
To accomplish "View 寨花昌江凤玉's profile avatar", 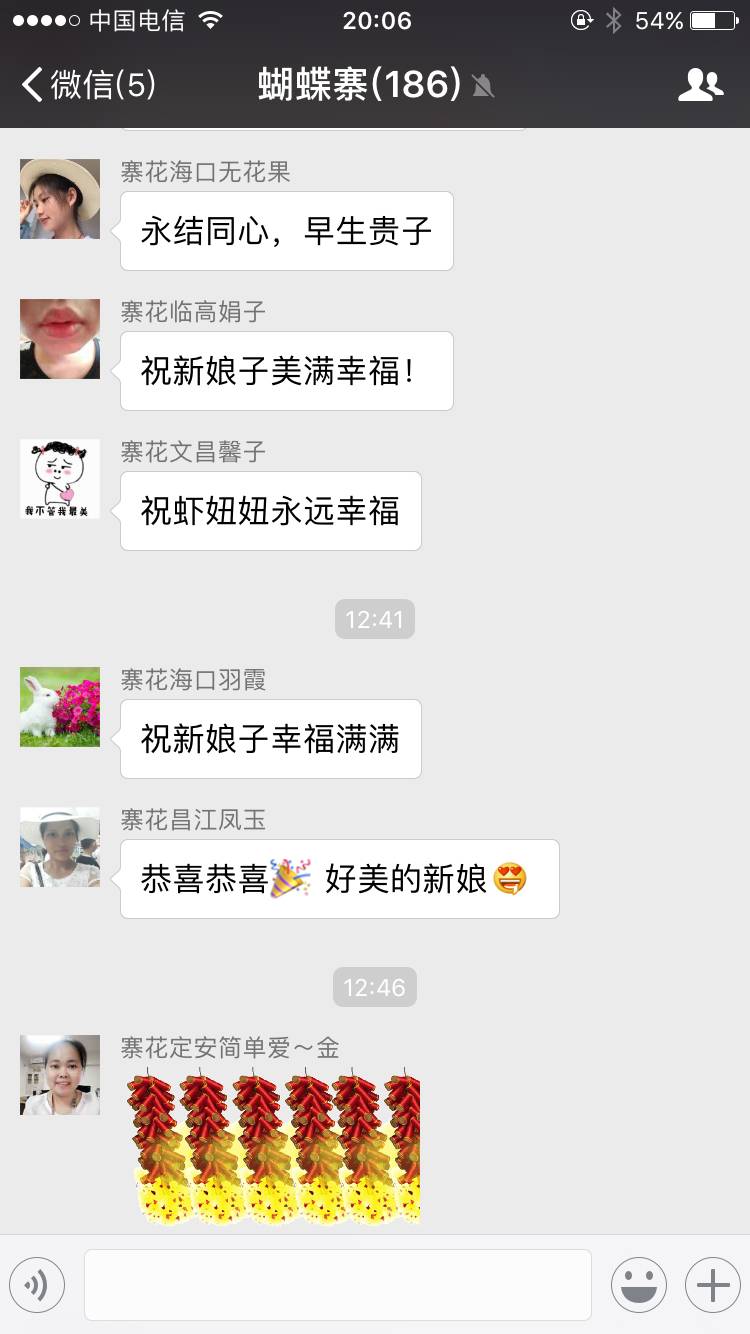I will [x=60, y=847].
